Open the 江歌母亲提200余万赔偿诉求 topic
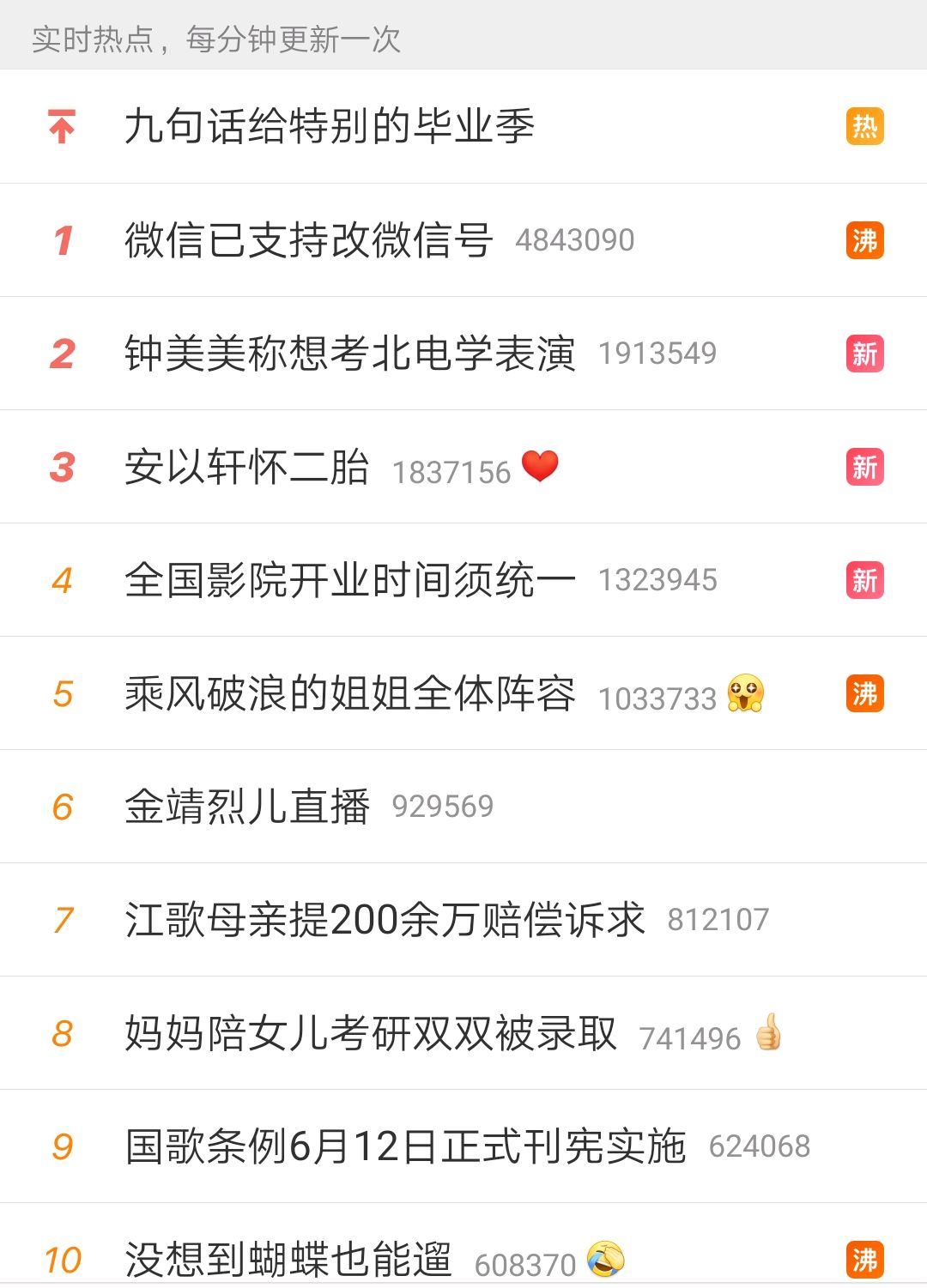The width and height of the screenshot is (927, 1288). click(x=386, y=919)
